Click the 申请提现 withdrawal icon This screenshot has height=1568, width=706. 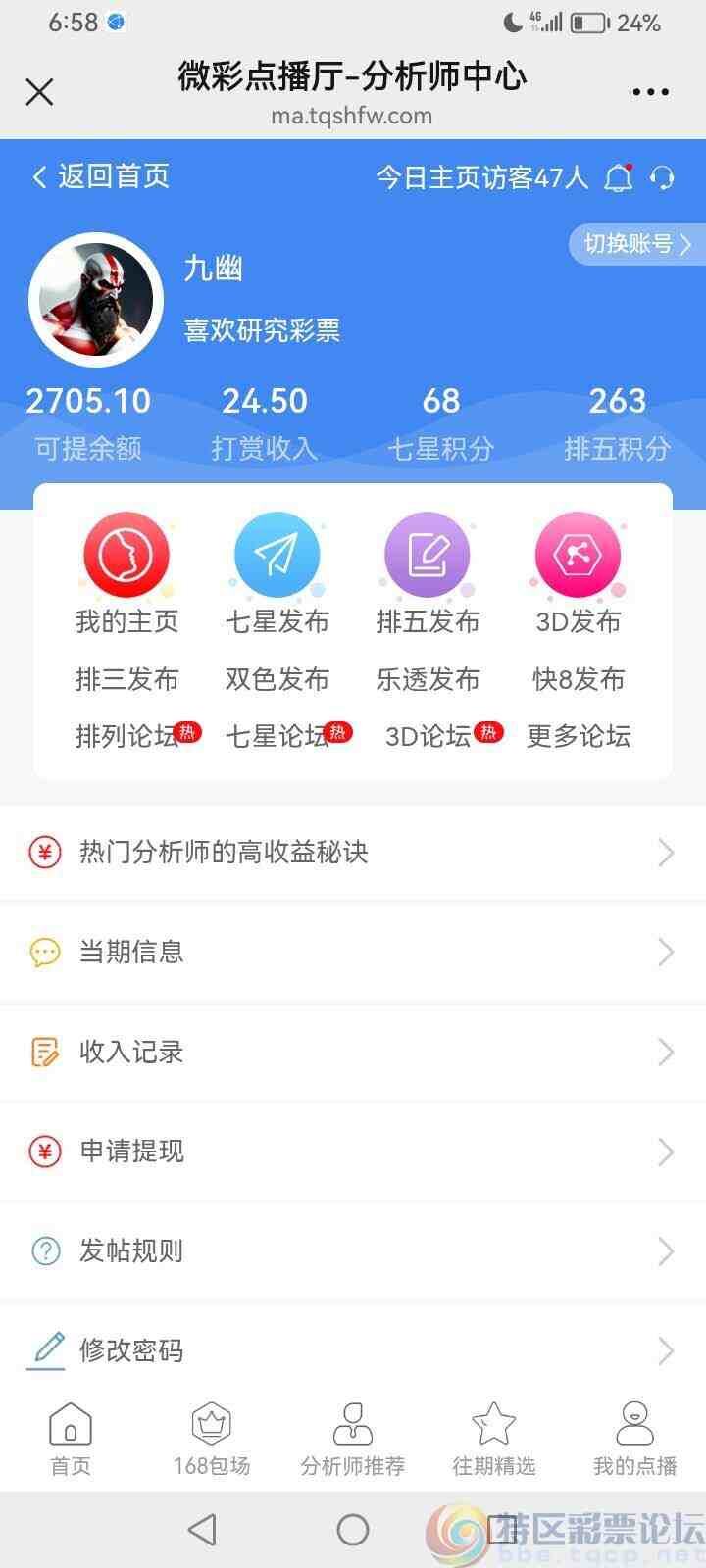[44, 1151]
